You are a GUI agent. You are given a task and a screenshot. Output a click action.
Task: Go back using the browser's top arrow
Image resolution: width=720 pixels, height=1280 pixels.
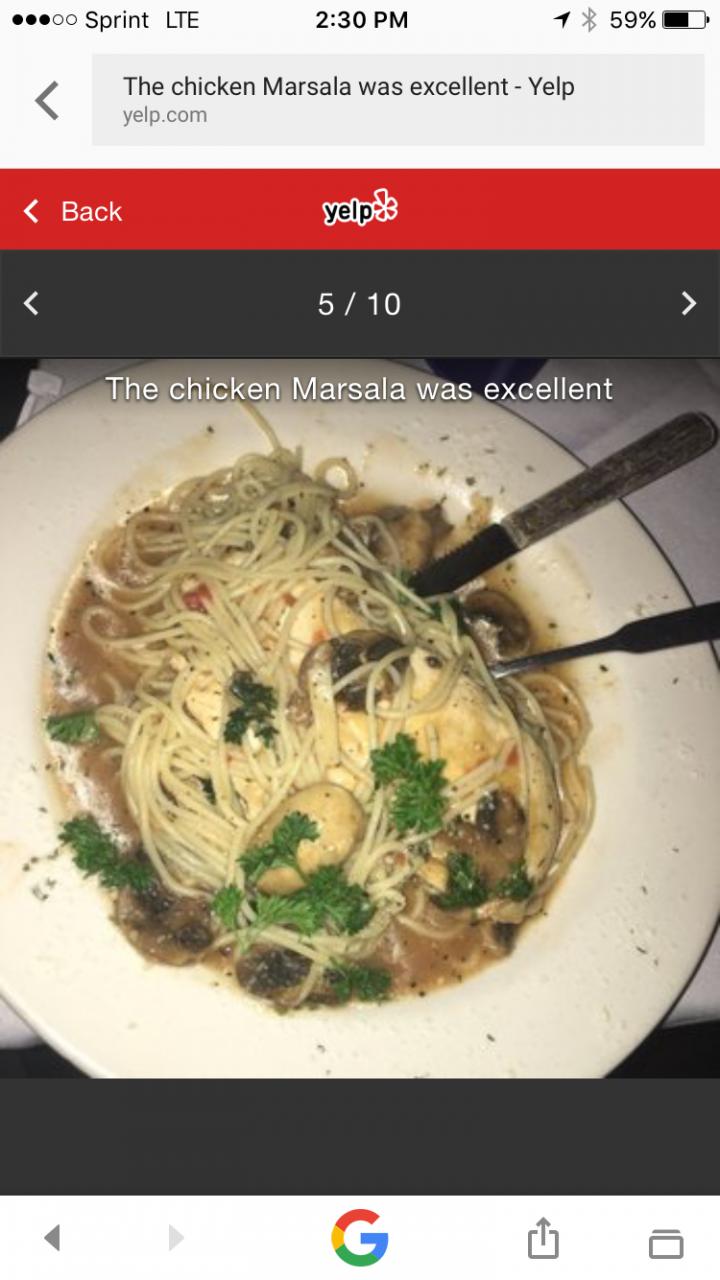click(47, 101)
